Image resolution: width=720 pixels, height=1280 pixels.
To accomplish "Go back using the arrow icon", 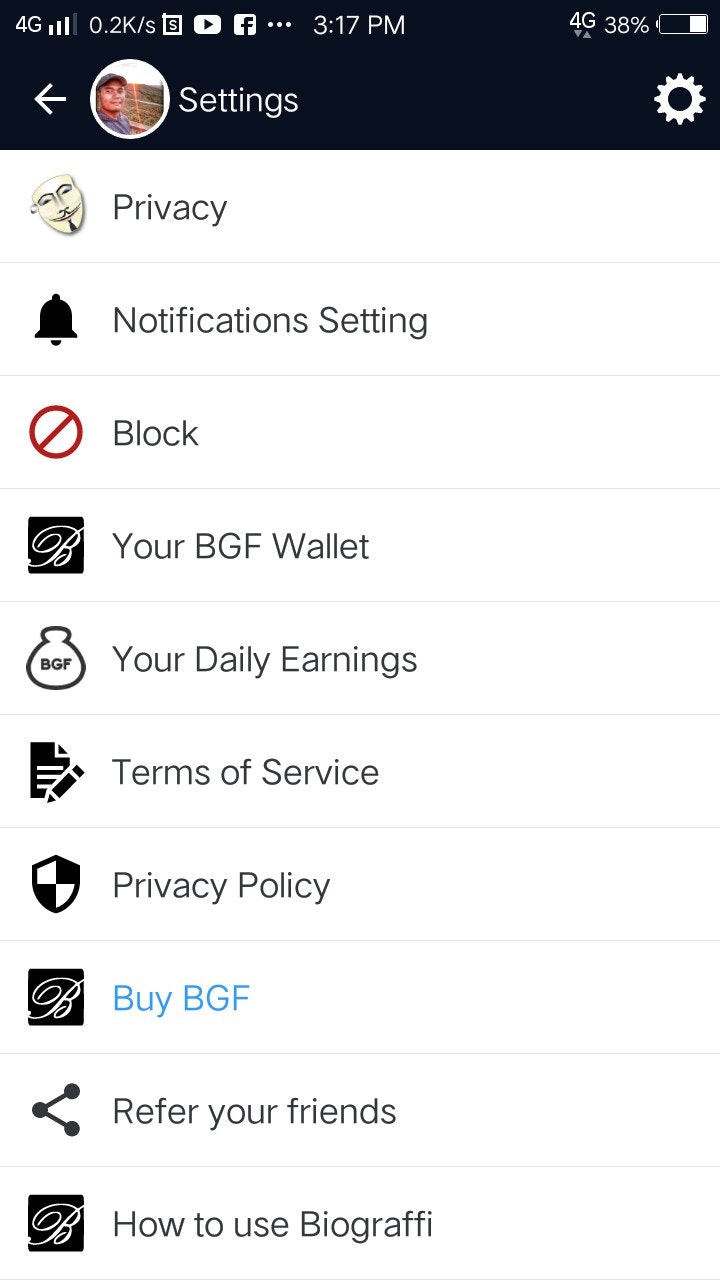I will point(50,99).
